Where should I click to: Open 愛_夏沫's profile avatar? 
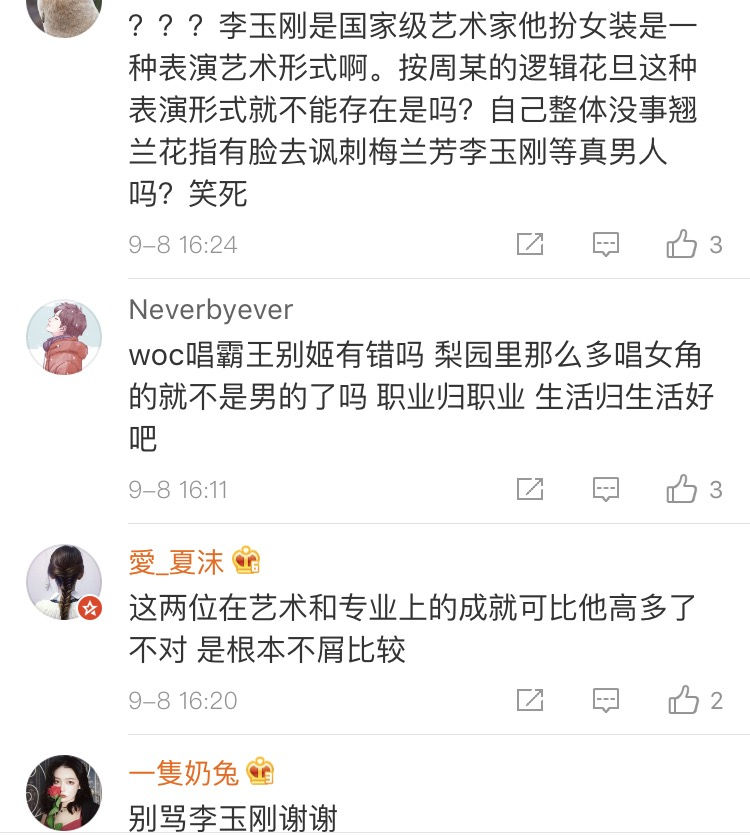click(64, 583)
